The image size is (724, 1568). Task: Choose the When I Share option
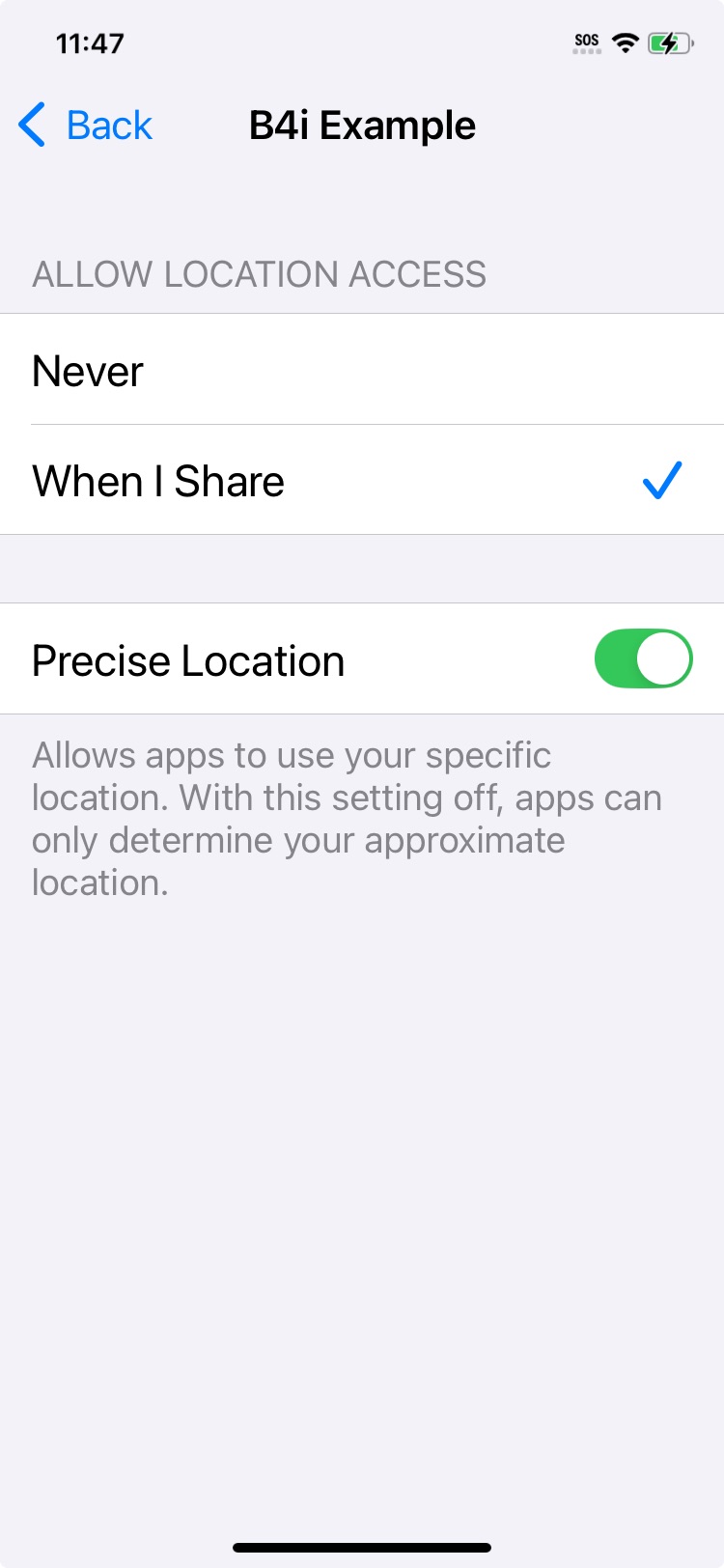click(362, 481)
